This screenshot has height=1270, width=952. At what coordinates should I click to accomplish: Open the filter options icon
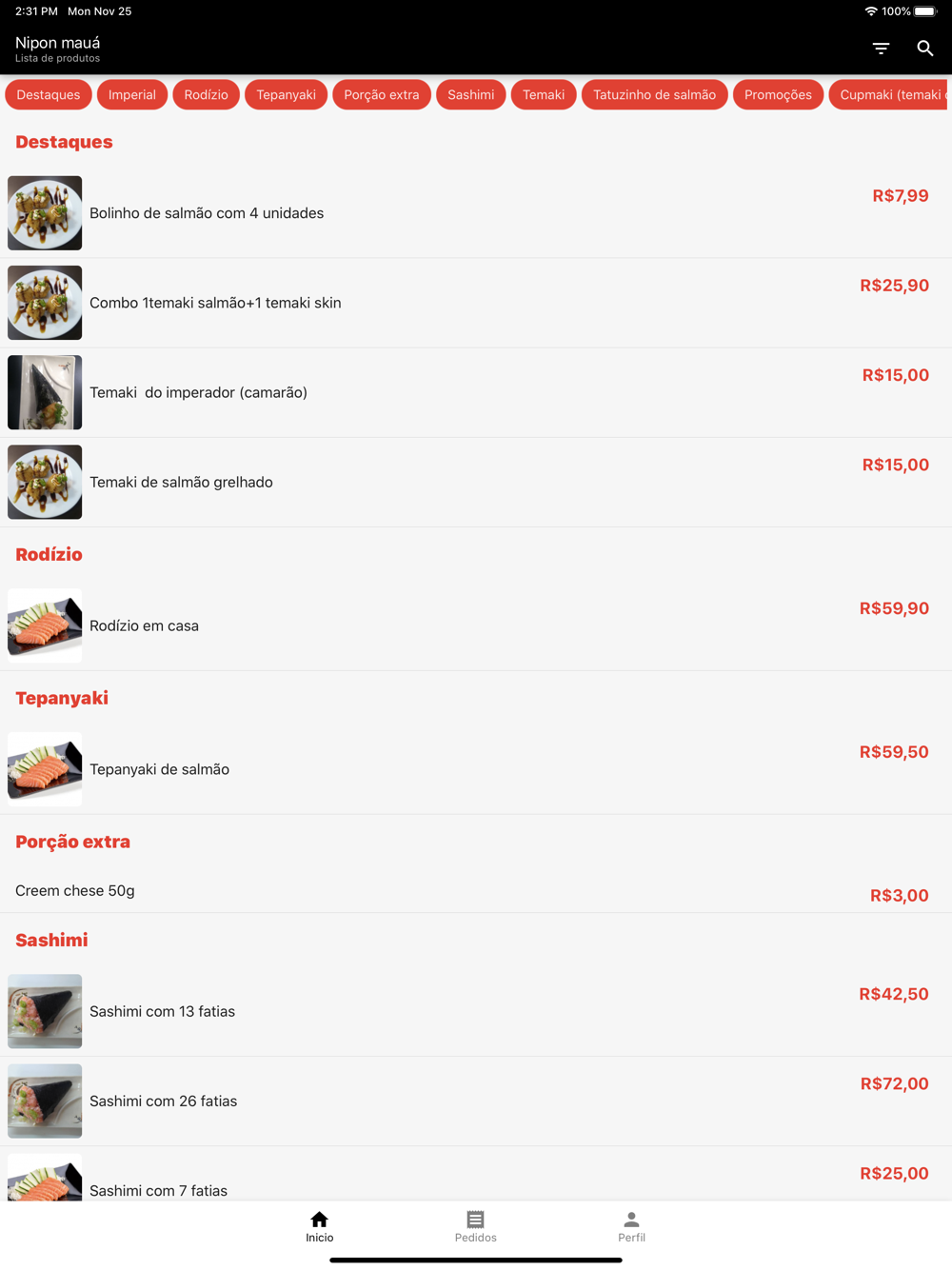(x=881, y=49)
